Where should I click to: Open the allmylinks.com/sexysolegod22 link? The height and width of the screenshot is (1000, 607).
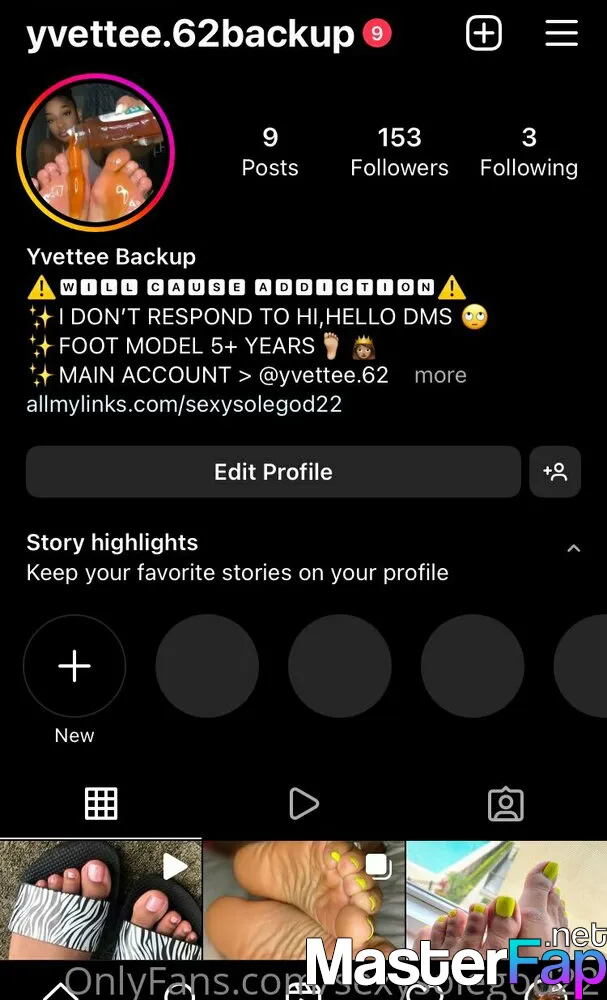pyautogui.click(x=184, y=404)
